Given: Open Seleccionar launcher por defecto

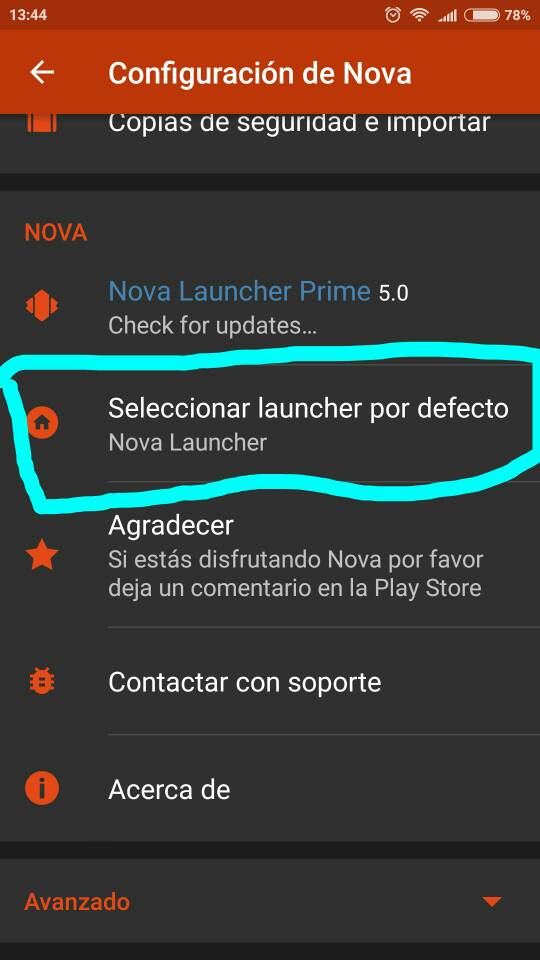Looking at the screenshot, I should click(x=270, y=423).
